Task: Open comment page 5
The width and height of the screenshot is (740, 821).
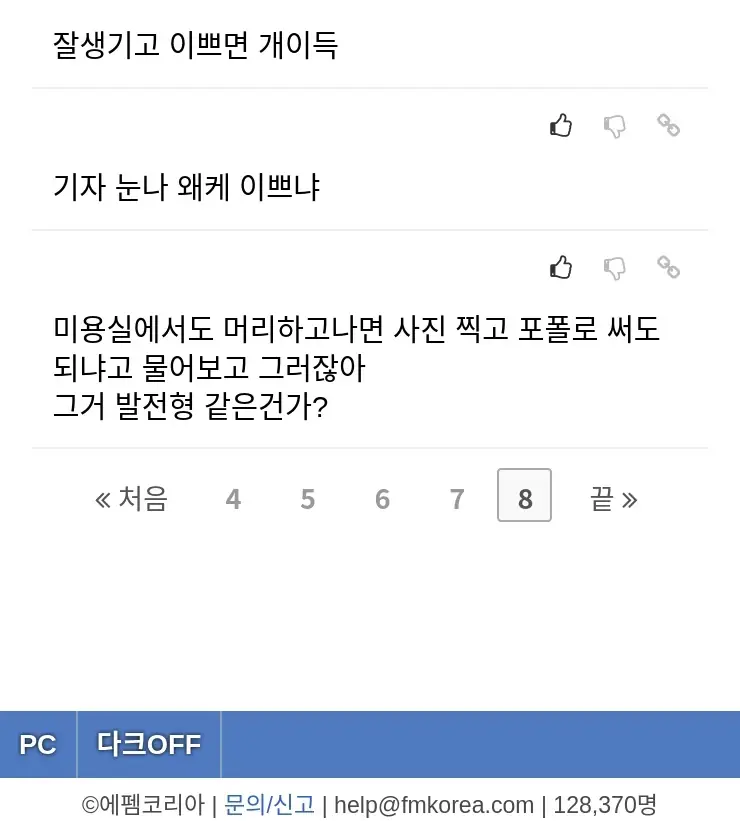Action: pyautogui.click(x=308, y=498)
